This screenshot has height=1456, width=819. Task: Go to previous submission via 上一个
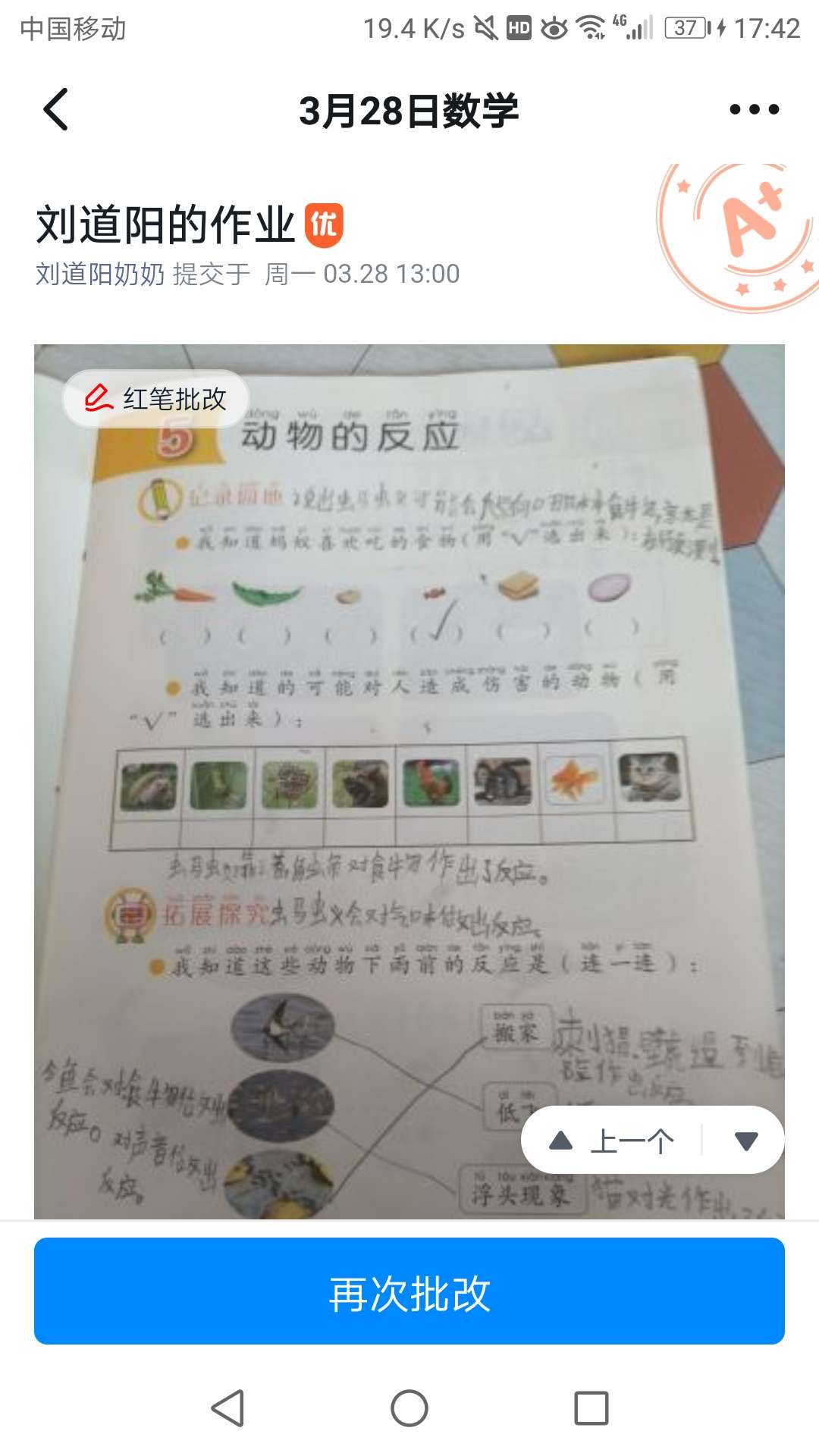point(613,1141)
